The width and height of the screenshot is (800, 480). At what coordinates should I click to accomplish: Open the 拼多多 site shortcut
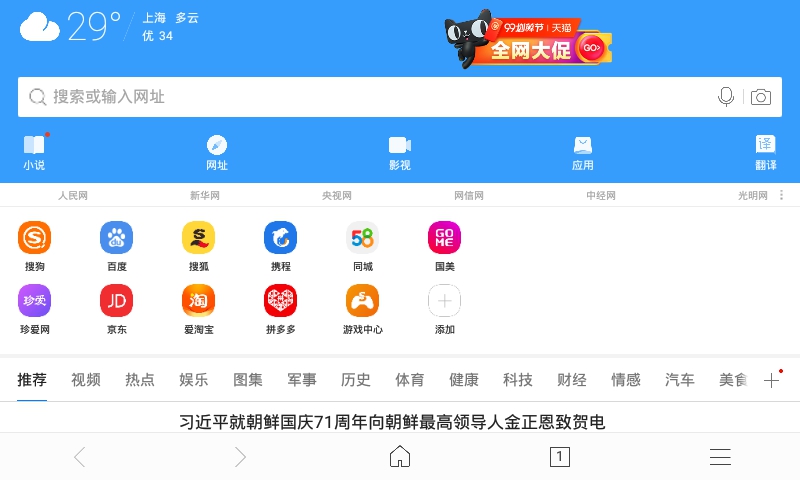[x=280, y=308]
